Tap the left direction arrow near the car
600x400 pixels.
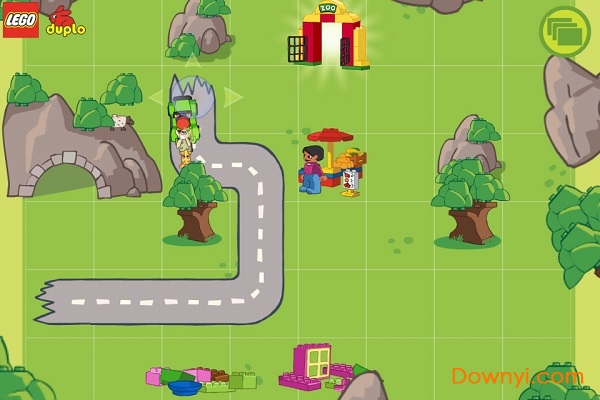155,97
